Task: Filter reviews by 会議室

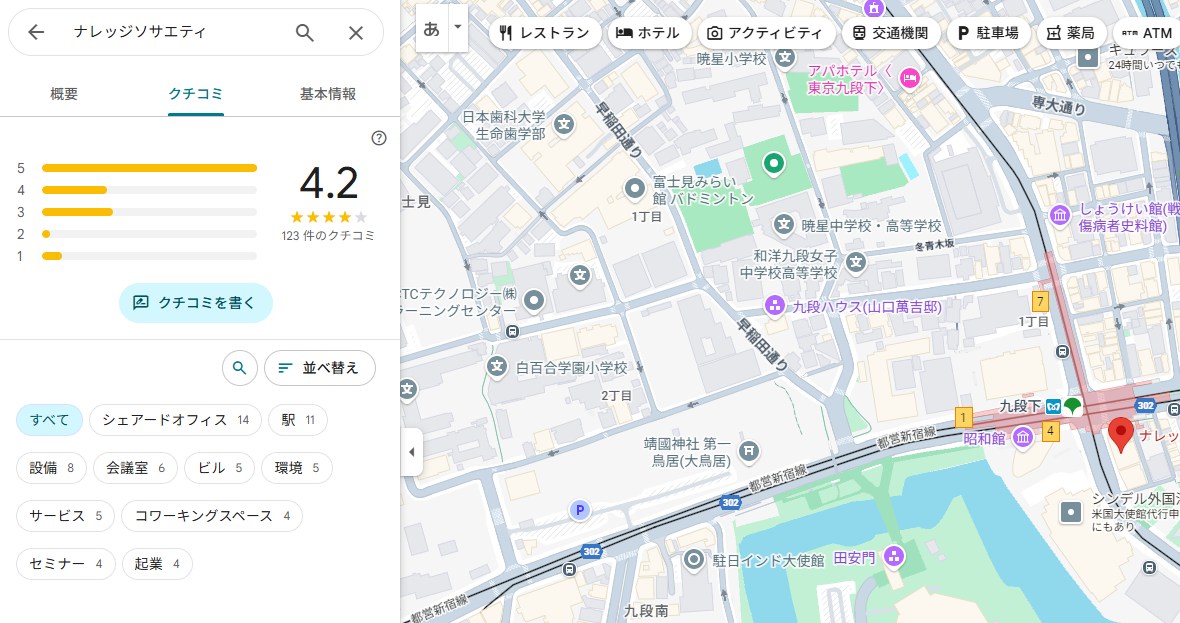Action: click(136, 468)
